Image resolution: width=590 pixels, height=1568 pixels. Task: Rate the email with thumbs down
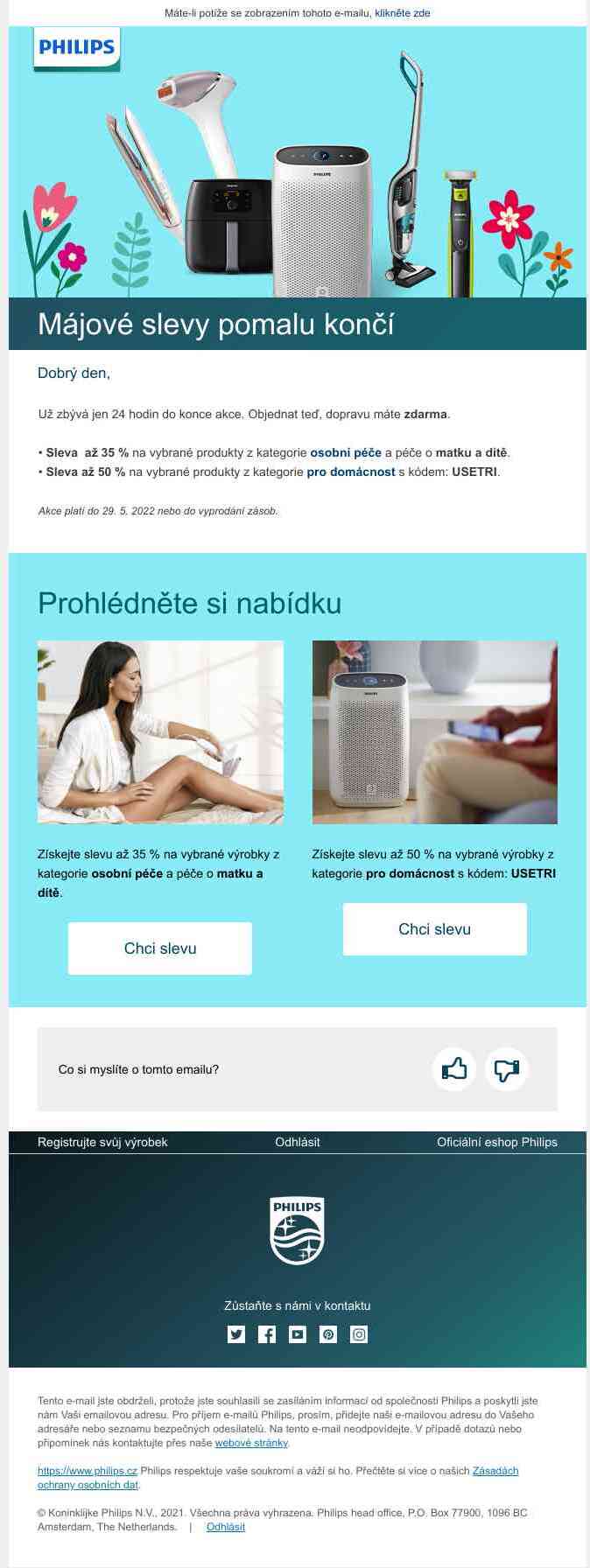click(x=507, y=1068)
